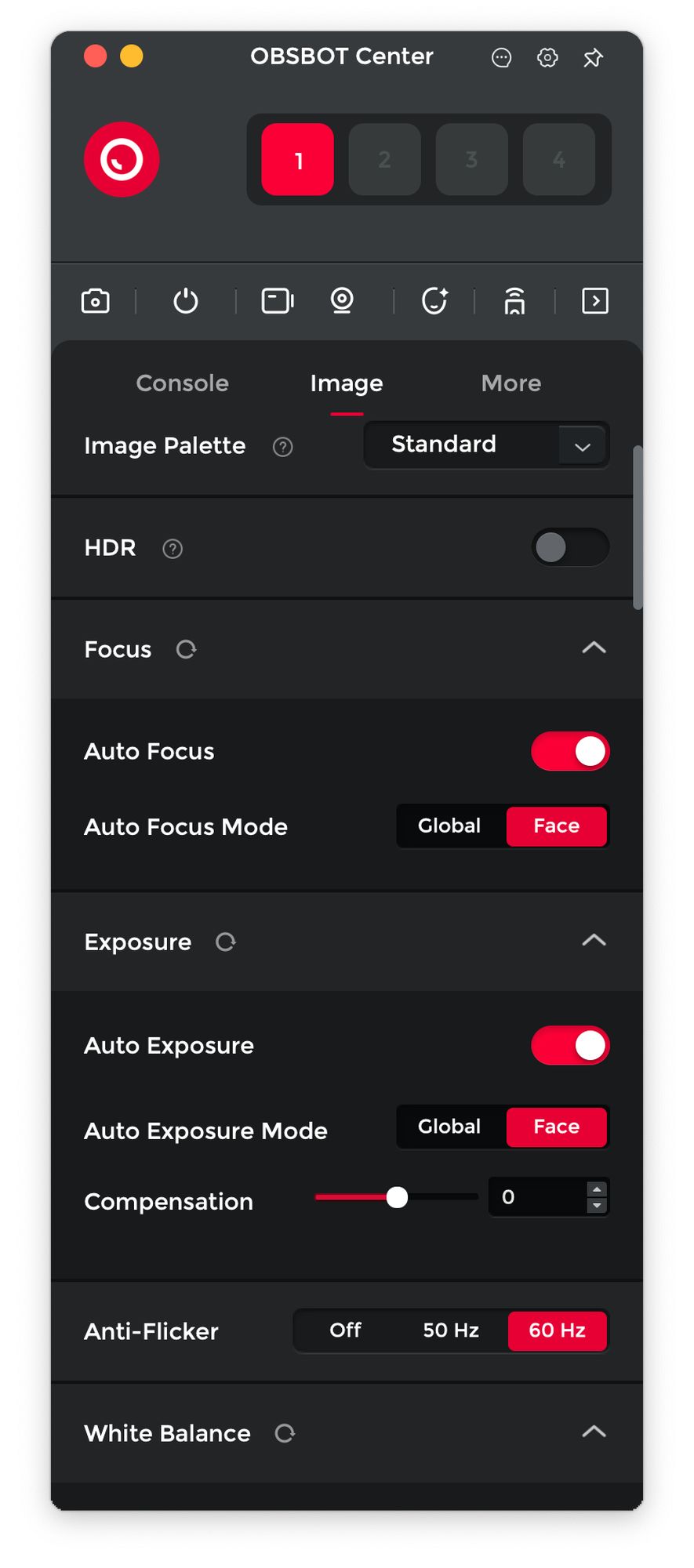Increase the Compensation value by one step
This screenshot has height=1568, width=694.
(597, 1189)
